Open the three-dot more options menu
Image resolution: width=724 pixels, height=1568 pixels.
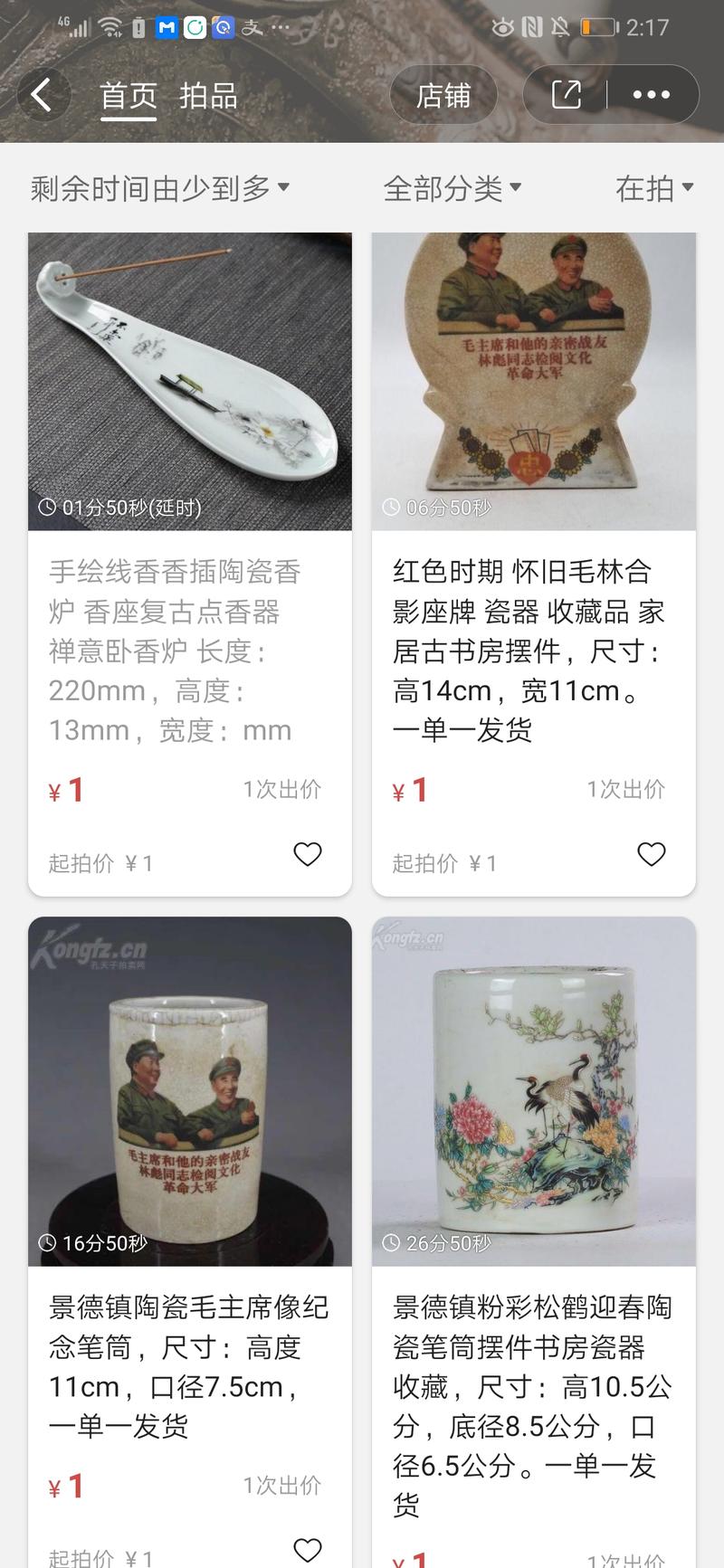(653, 94)
